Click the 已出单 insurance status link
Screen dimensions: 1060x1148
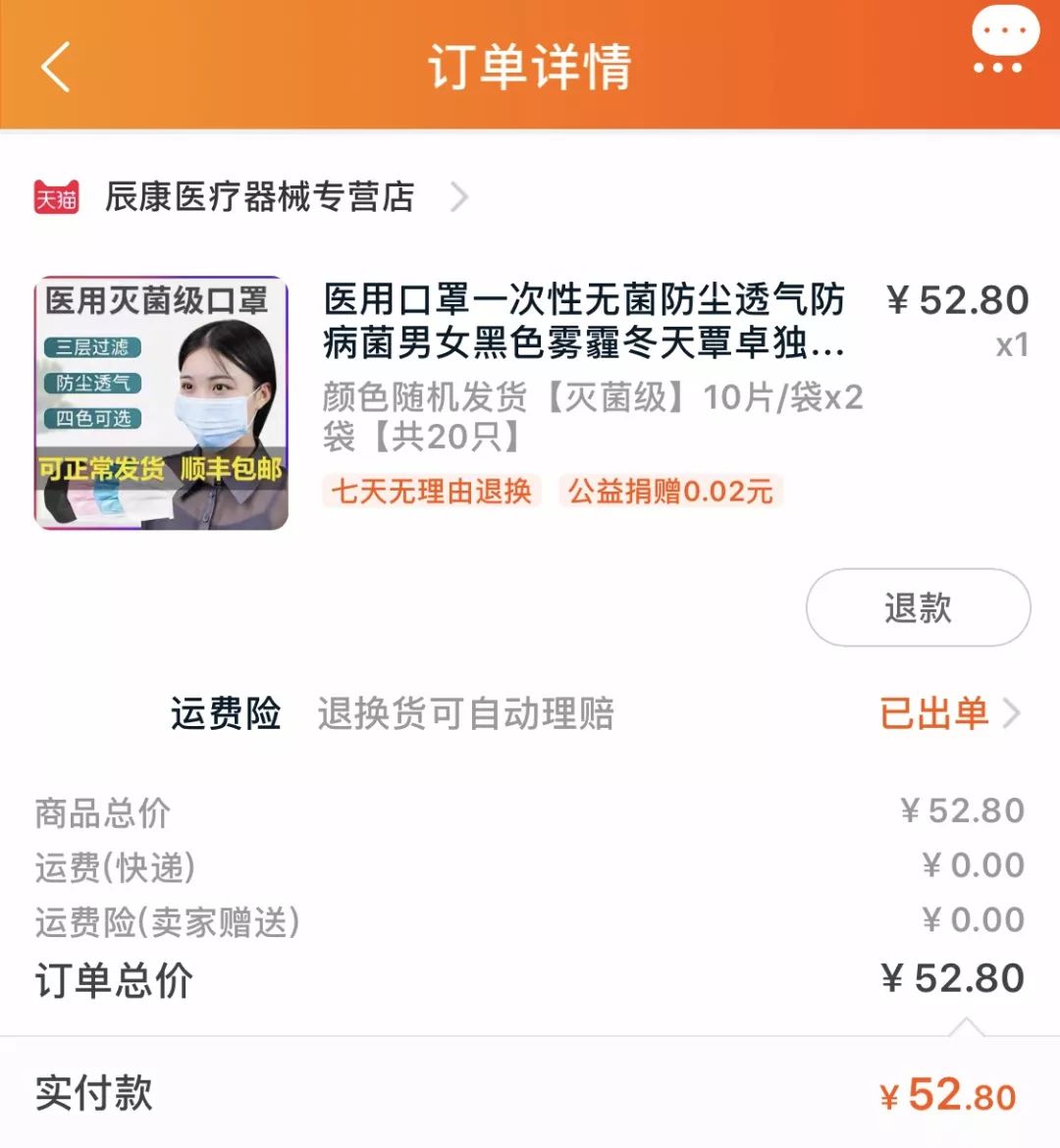pyautogui.click(x=935, y=715)
